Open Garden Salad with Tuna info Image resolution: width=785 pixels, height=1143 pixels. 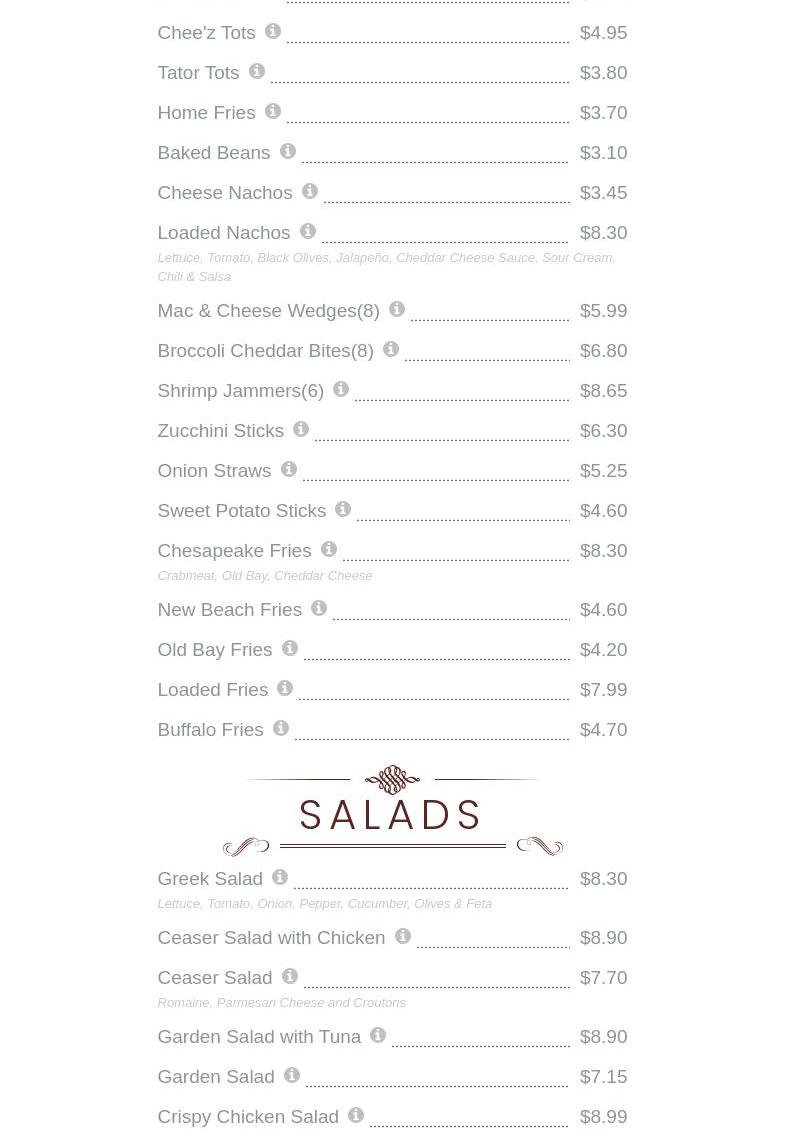378,1035
